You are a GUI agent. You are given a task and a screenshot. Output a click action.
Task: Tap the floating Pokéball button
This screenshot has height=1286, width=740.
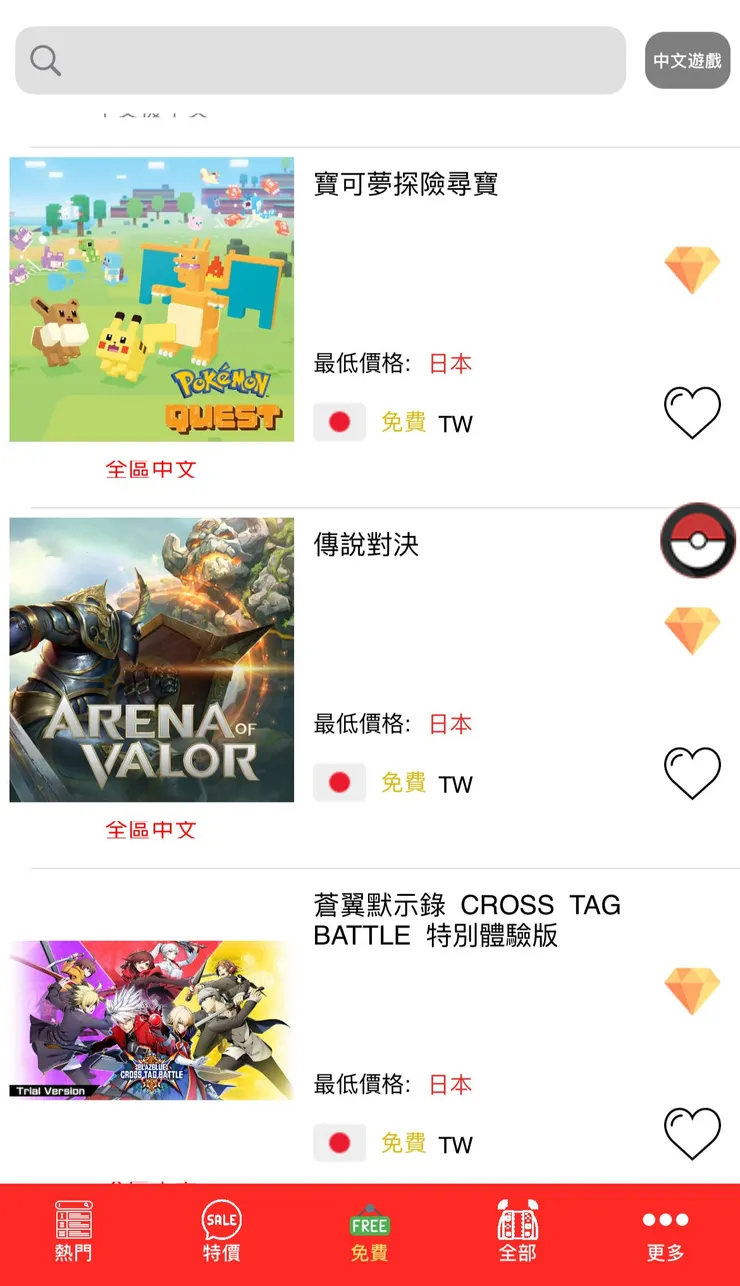(x=698, y=540)
